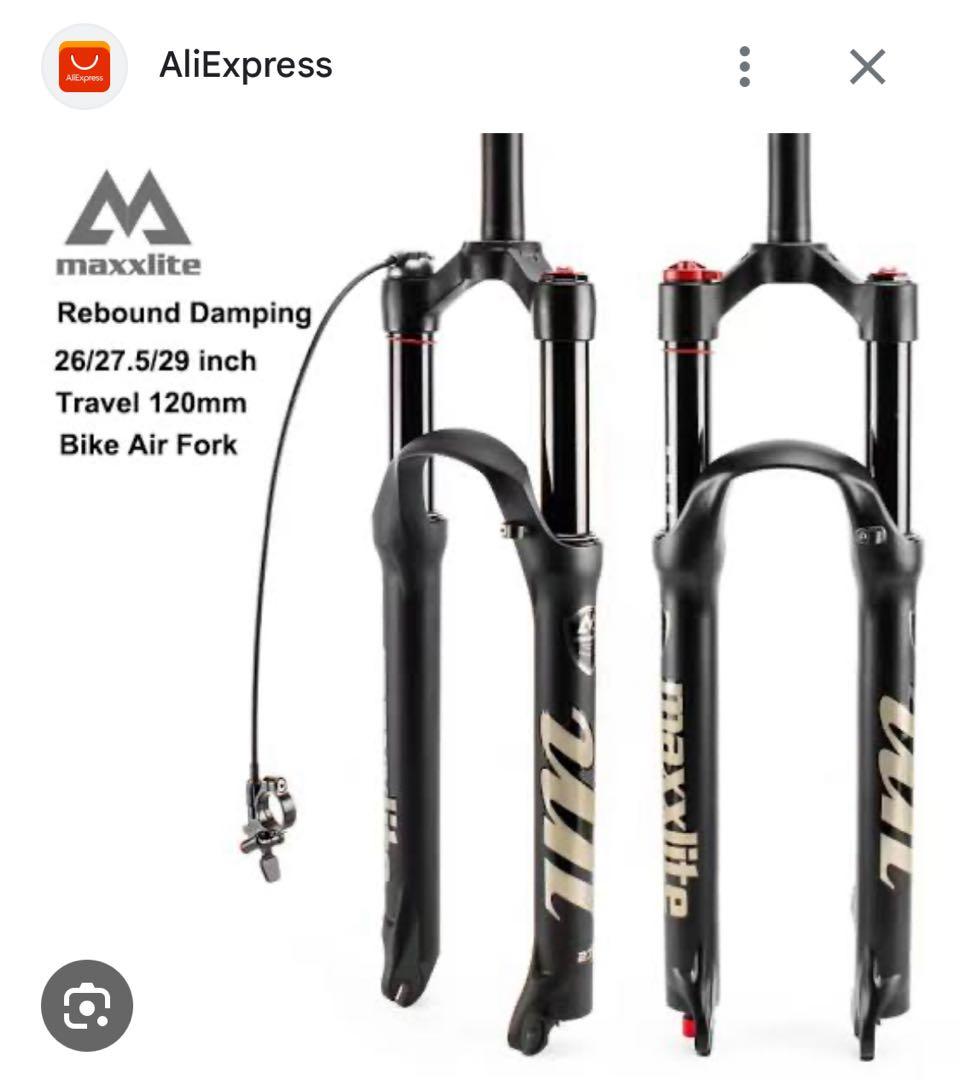Dismiss the image view with the X
This screenshot has width=960, height=1080.
pos(866,67)
